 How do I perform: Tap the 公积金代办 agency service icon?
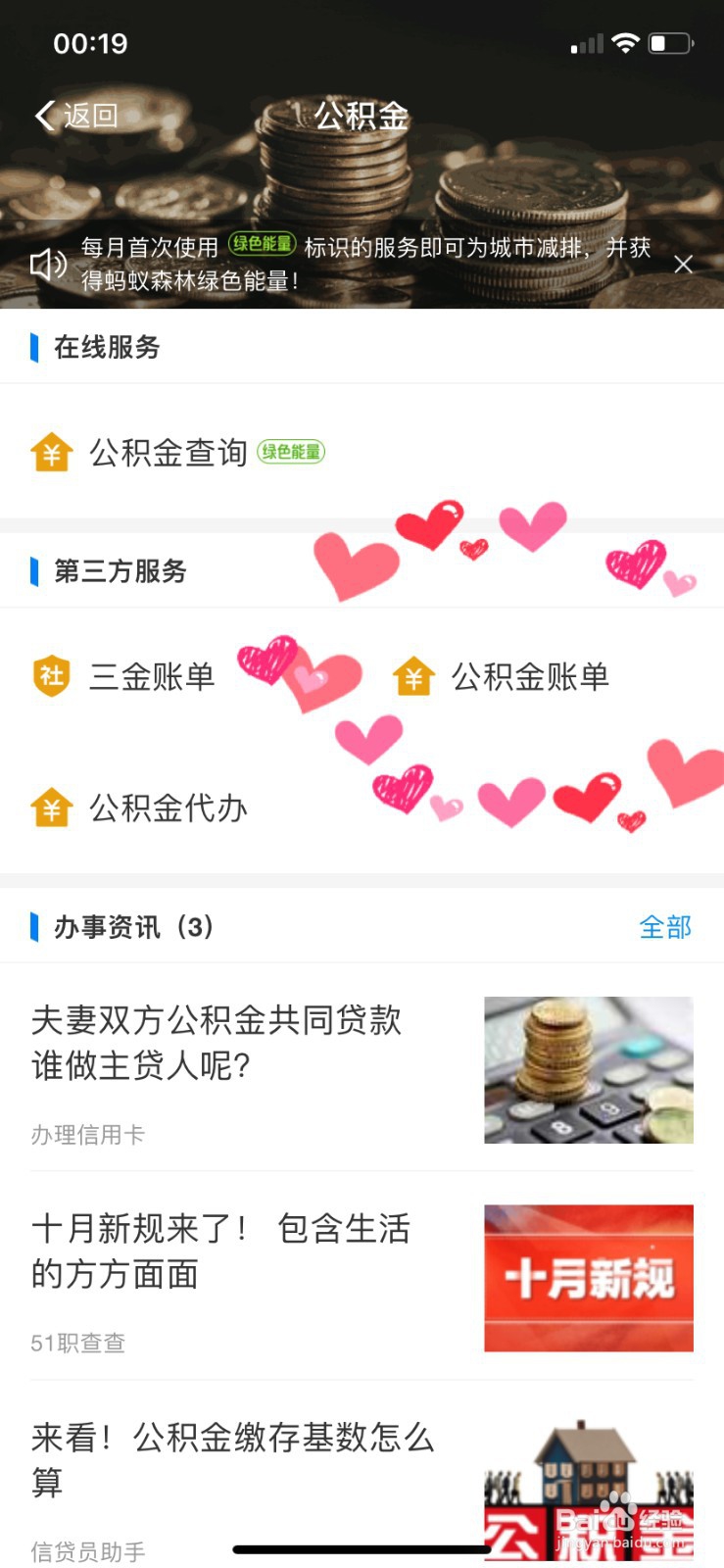click(51, 808)
